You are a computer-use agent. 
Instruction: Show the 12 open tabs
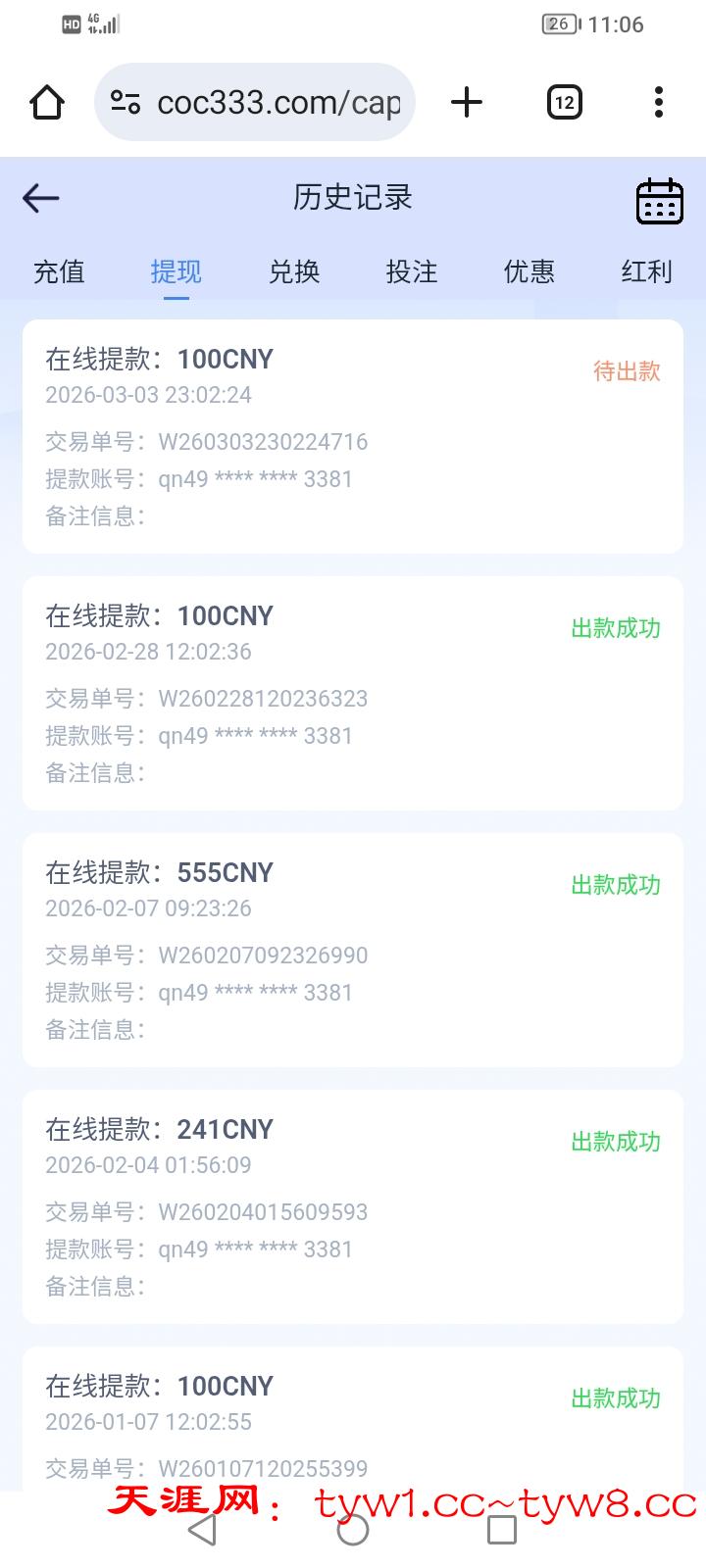(x=564, y=102)
